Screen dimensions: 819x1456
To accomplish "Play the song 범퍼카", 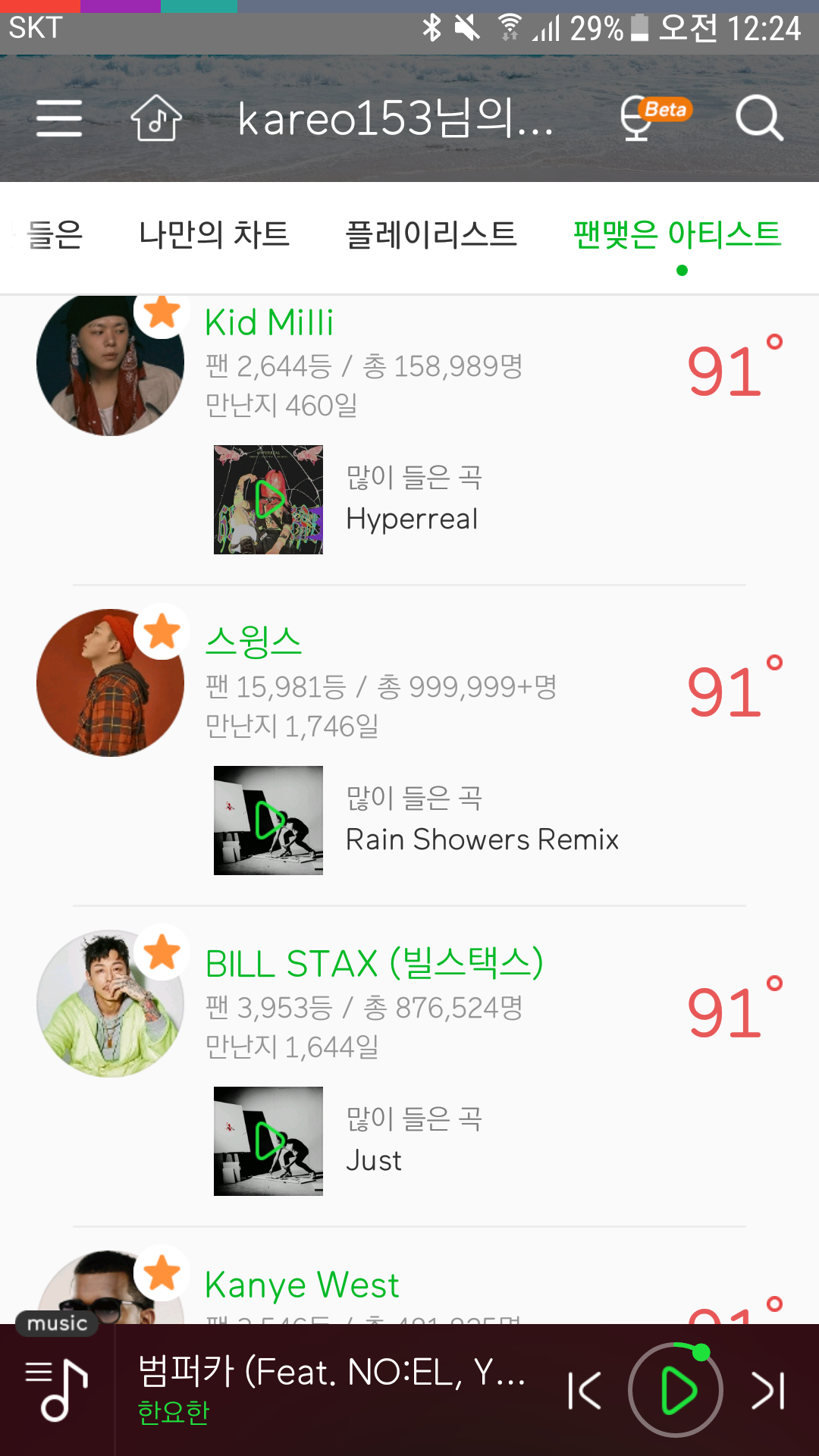I will (676, 1391).
